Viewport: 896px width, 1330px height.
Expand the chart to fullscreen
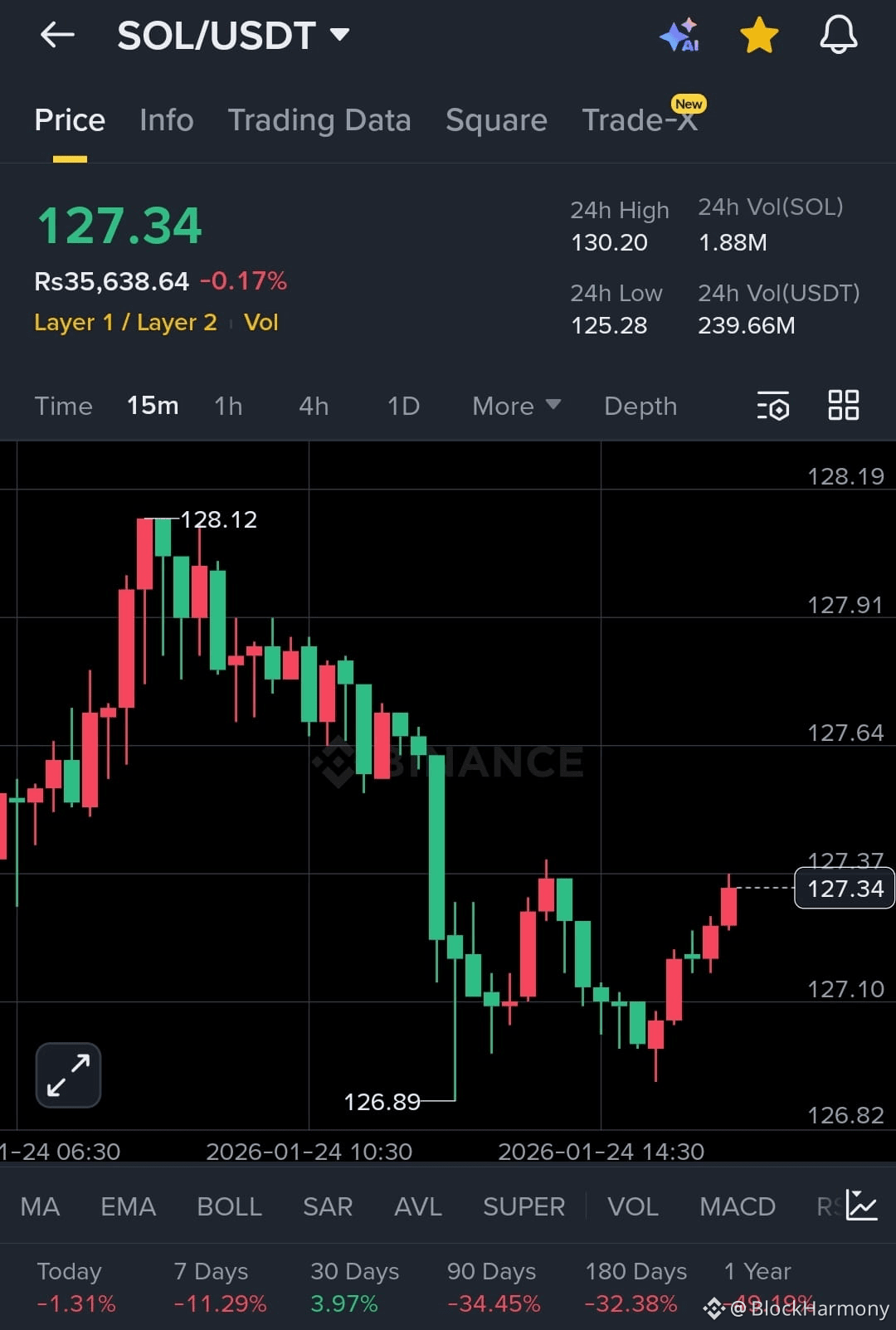click(x=67, y=1074)
